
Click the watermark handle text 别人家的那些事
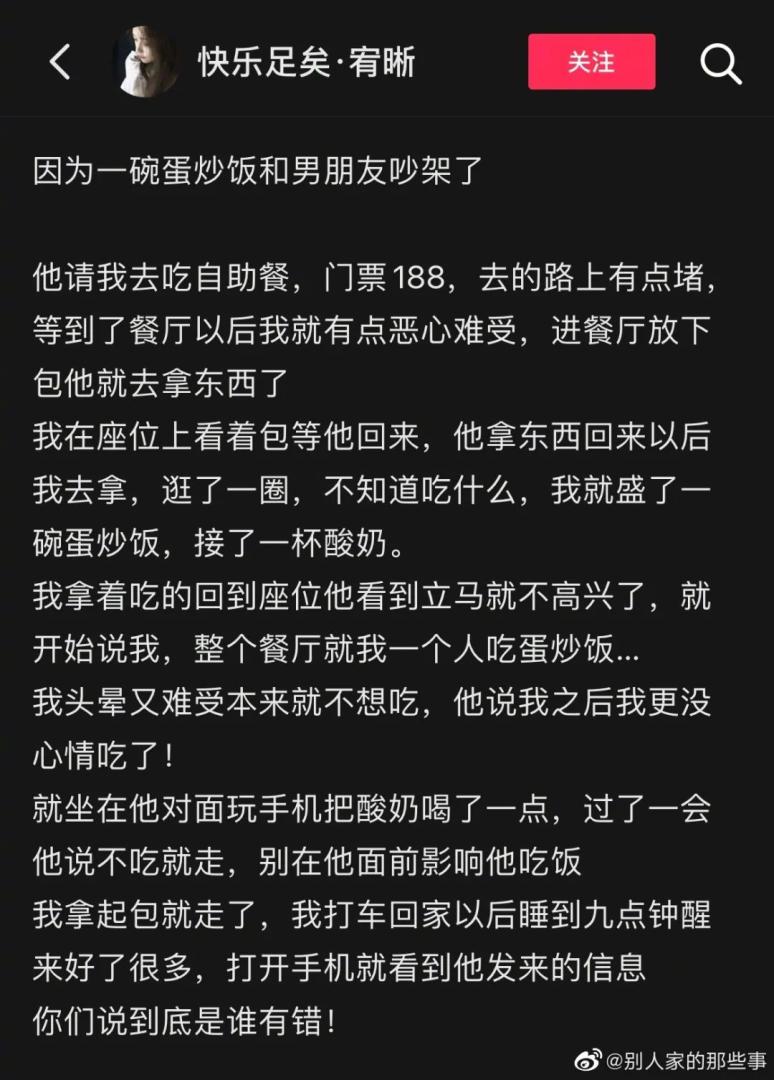[685, 1057]
